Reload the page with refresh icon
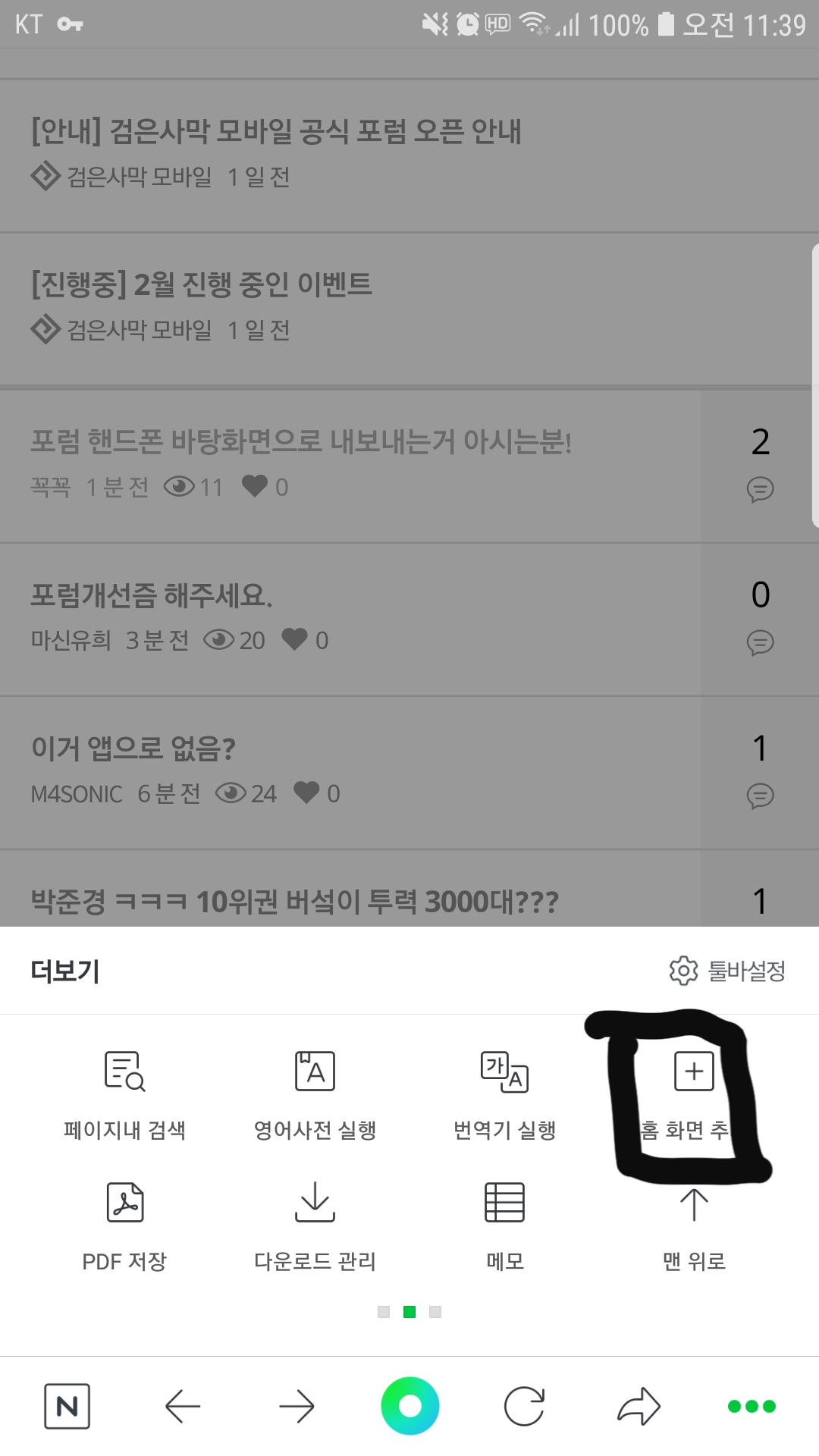 524,1406
